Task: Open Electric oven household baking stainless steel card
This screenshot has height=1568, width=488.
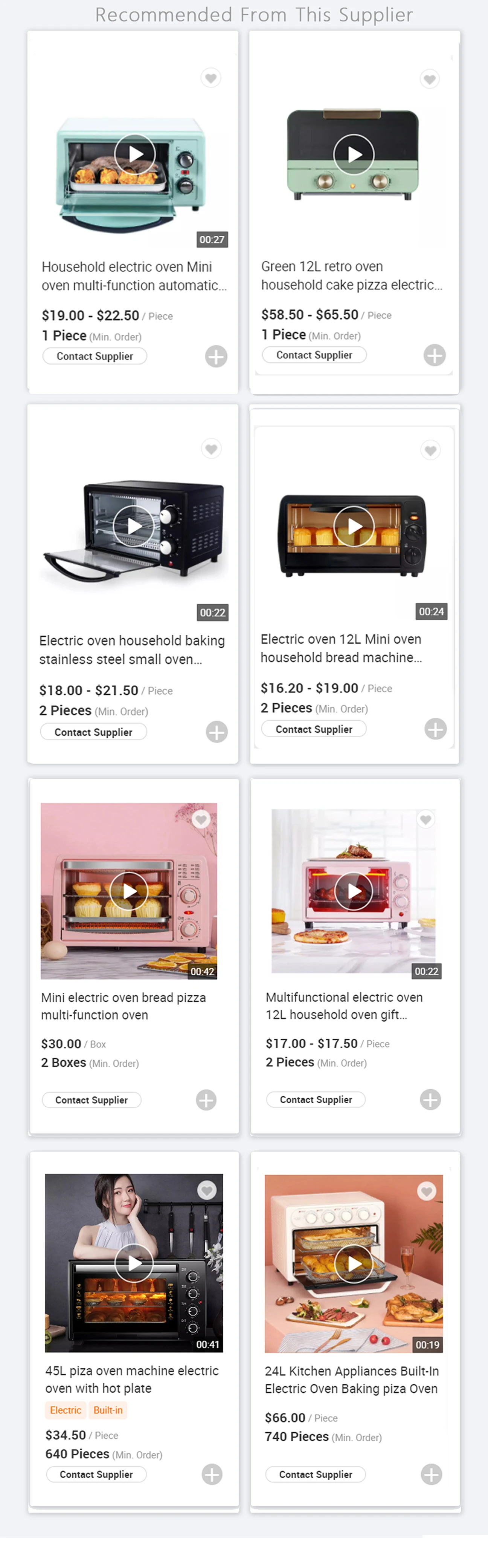Action: tap(132, 649)
